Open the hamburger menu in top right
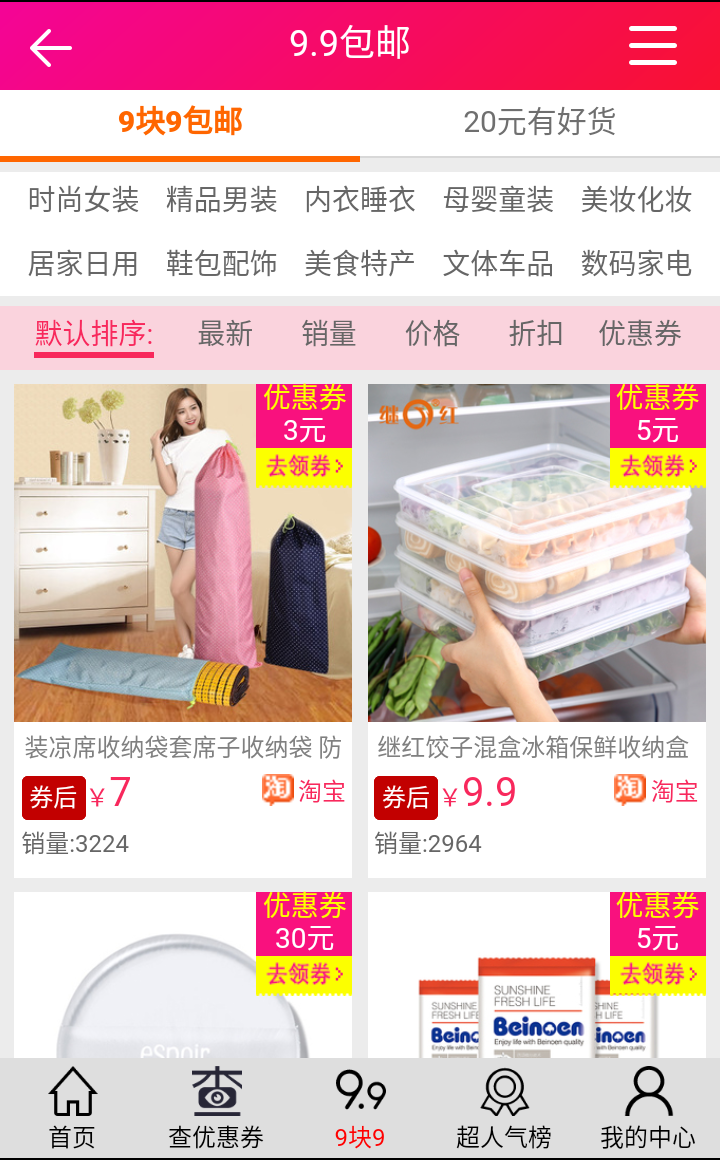Image resolution: width=720 pixels, height=1160 pixels. coord(652,46)
